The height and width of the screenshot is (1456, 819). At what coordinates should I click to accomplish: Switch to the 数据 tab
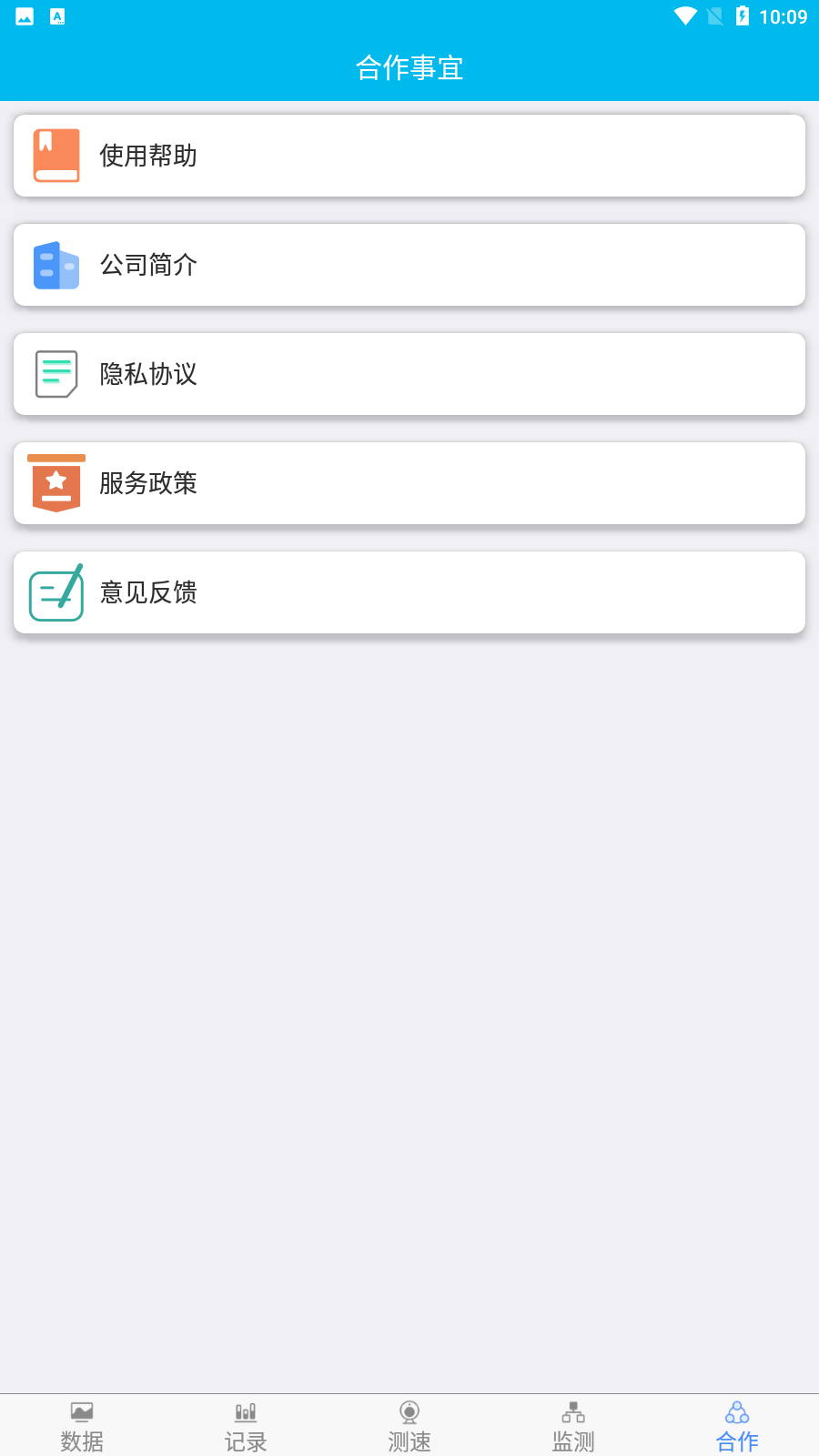(x=81, y=1425)
